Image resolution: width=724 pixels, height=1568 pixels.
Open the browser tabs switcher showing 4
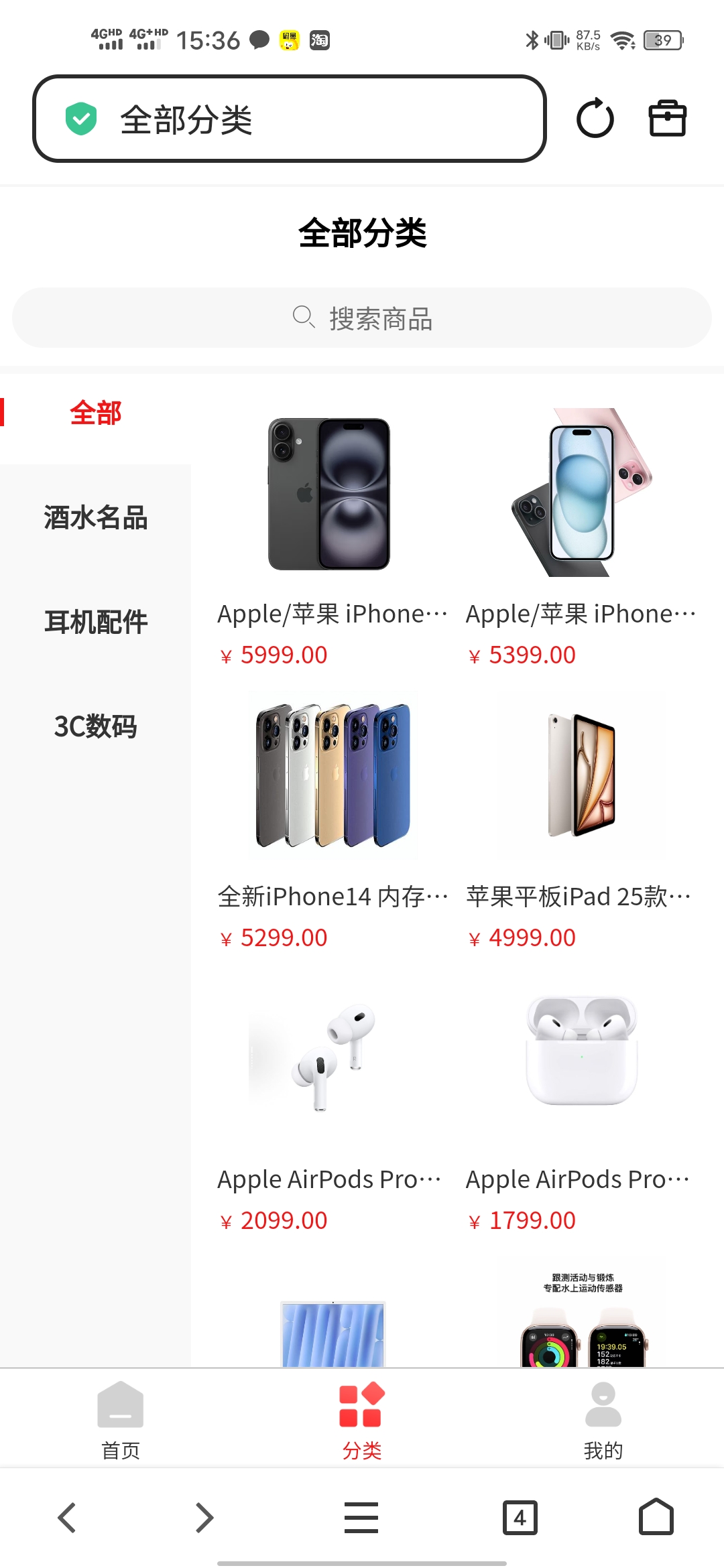click(520, 1518)
